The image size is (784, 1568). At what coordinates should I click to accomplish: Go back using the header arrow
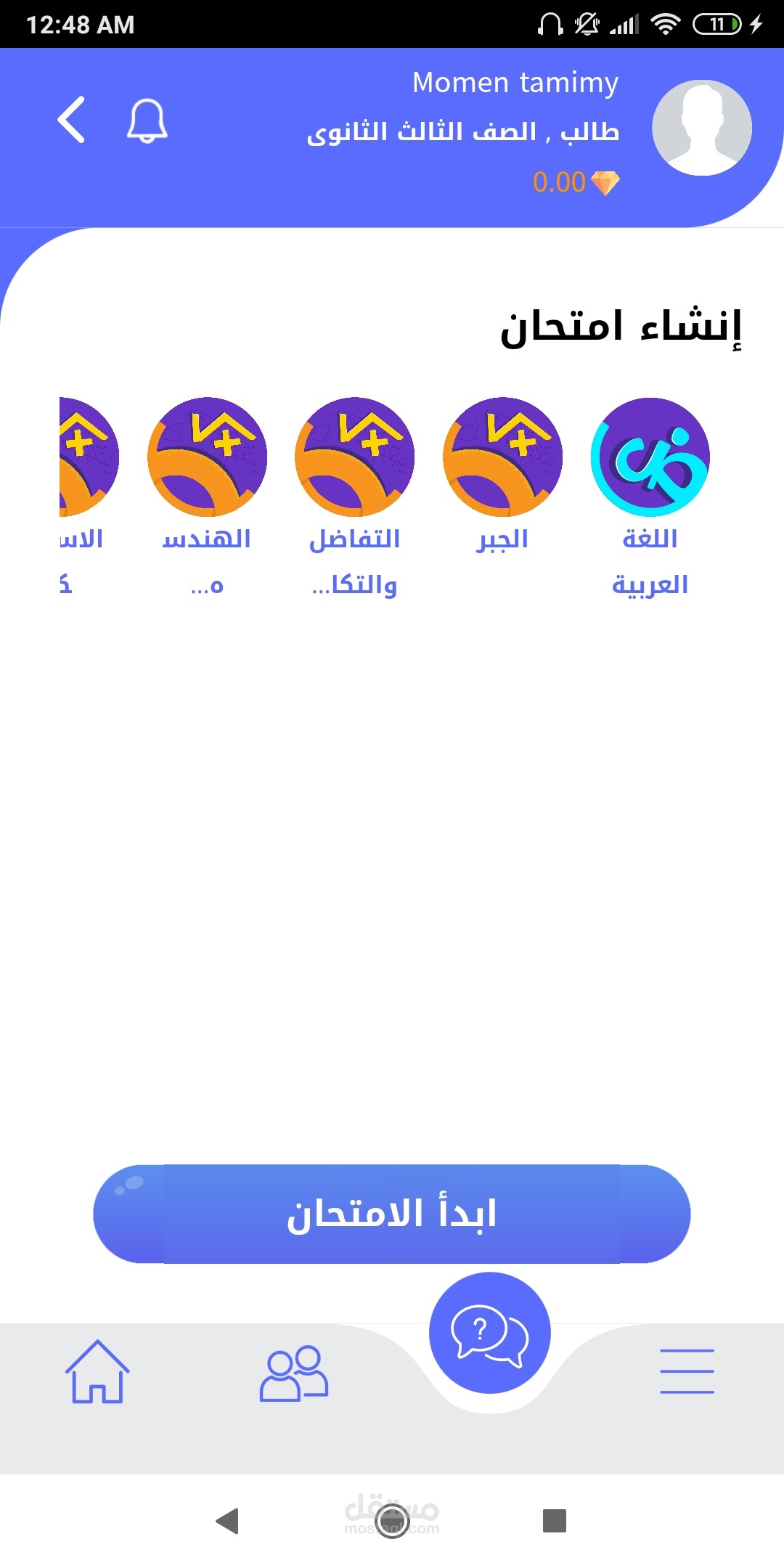[72, 120]
